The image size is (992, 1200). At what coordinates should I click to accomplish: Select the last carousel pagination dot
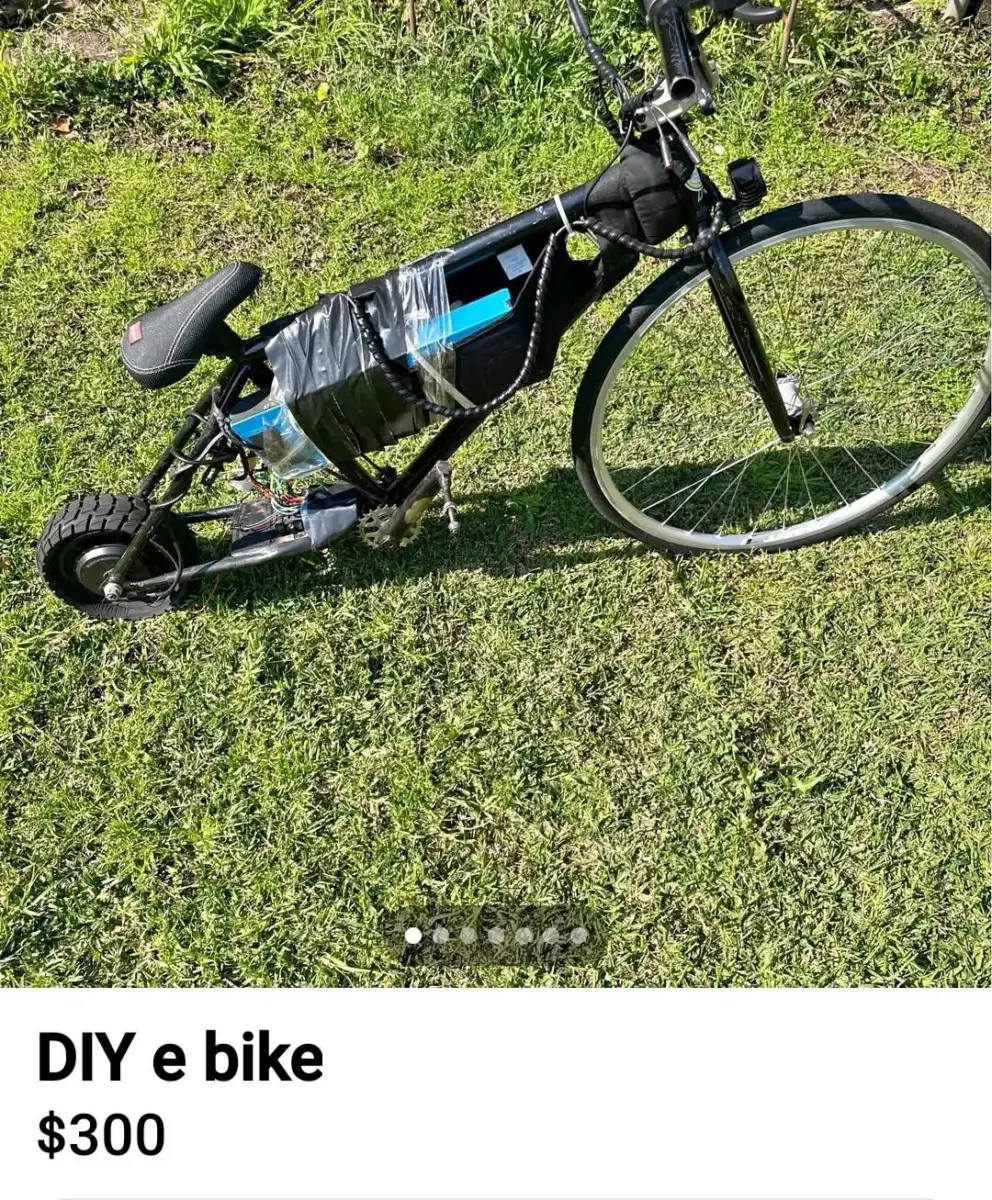(x=577, y=936)
